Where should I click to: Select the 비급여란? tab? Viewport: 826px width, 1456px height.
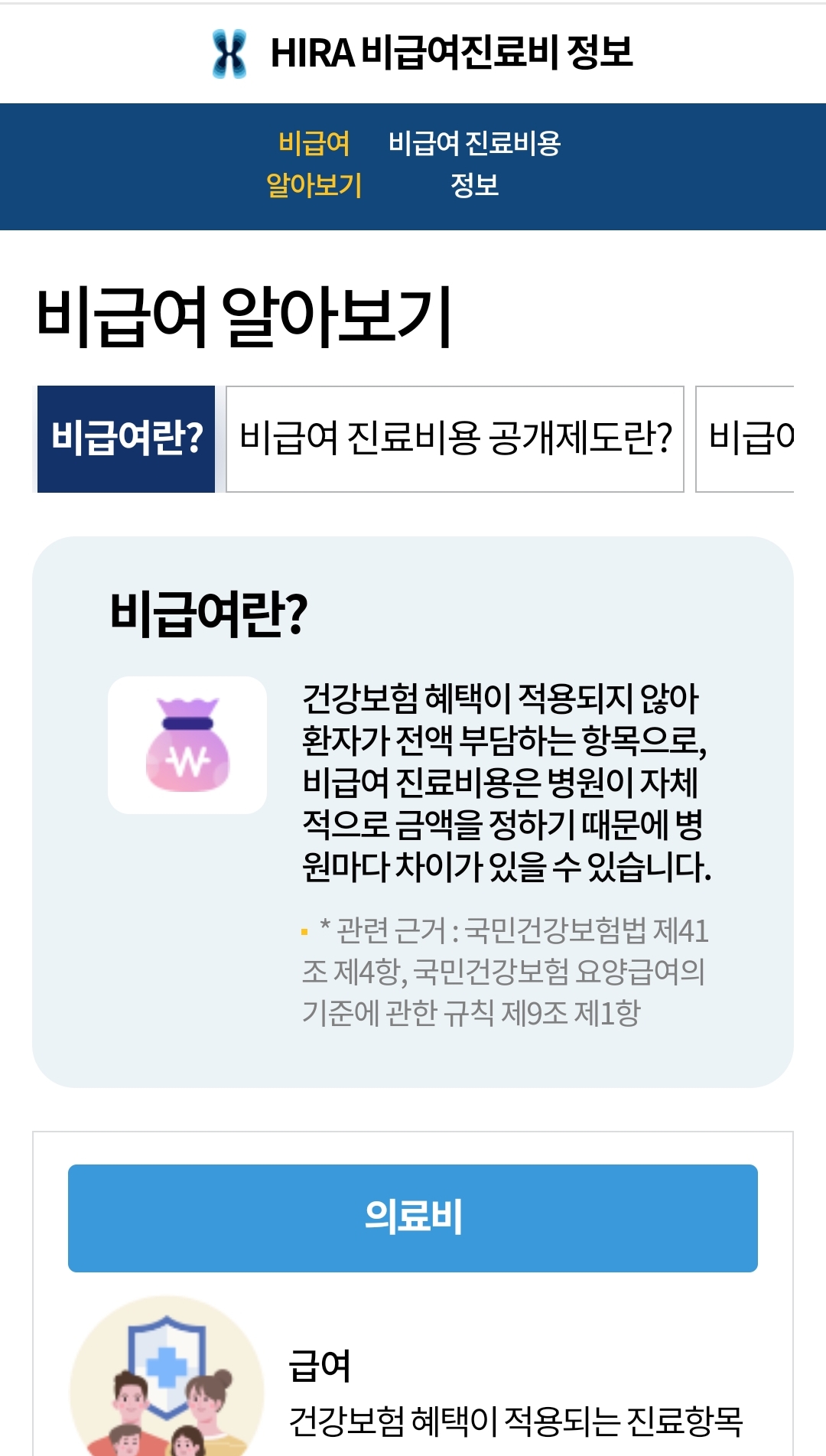click(127, 437)
